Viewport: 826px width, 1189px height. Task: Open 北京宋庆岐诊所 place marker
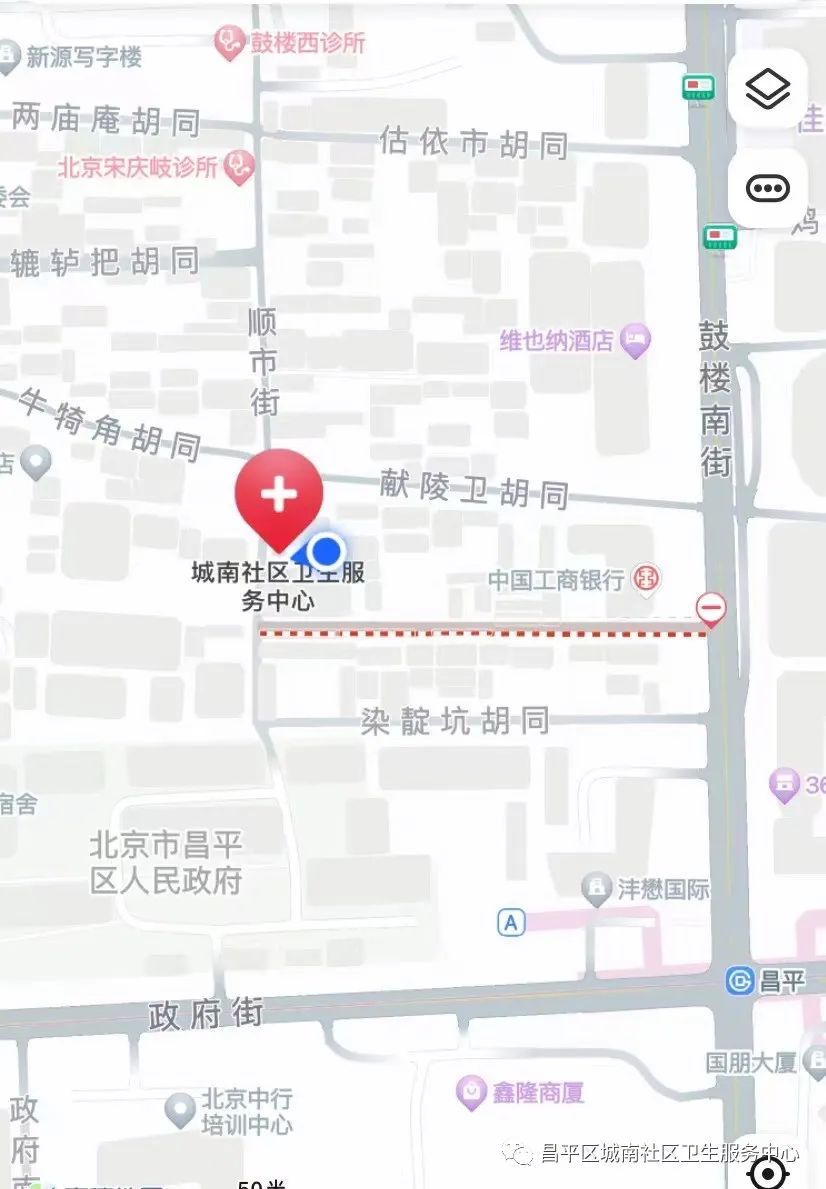[x=239, y=166]
